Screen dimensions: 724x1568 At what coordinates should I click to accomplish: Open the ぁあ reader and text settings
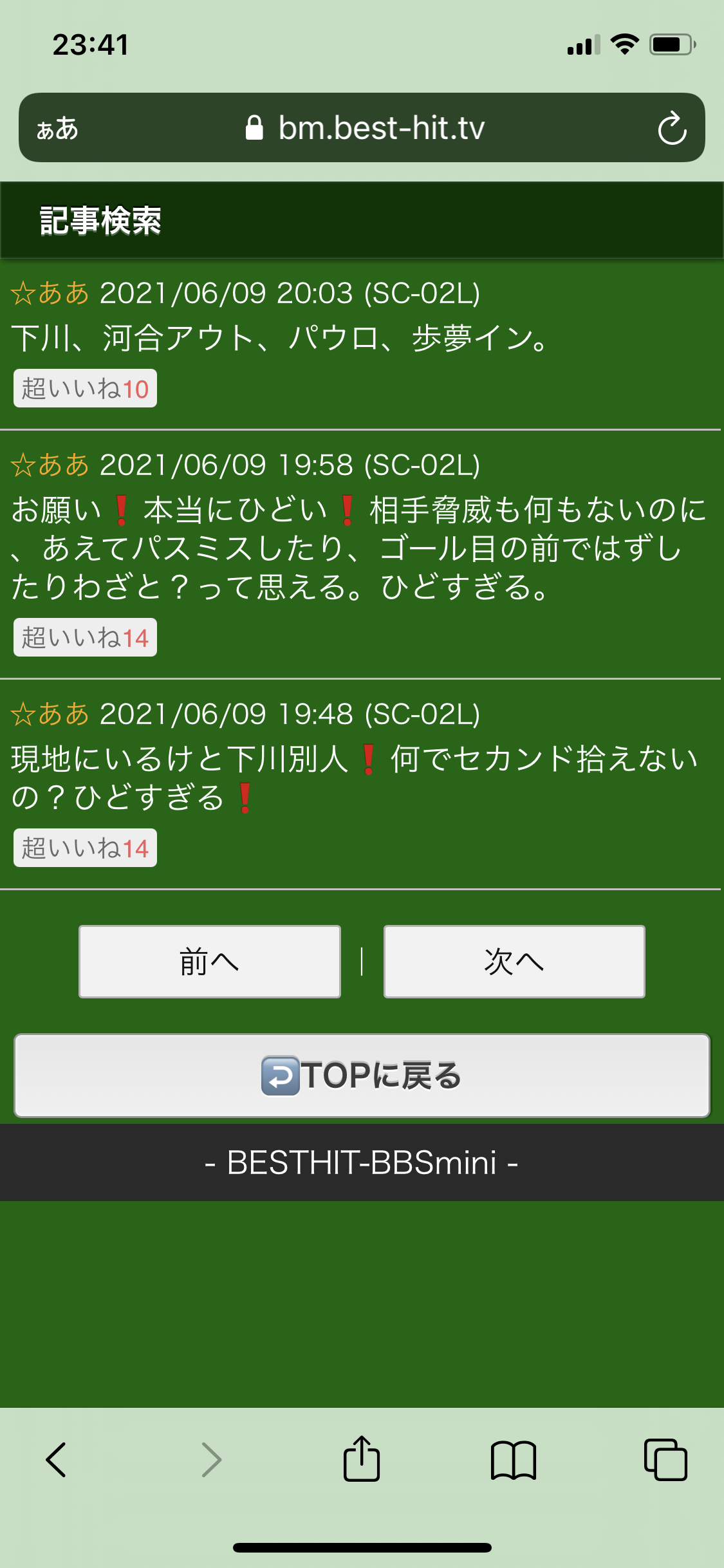[x=58, y=128]
